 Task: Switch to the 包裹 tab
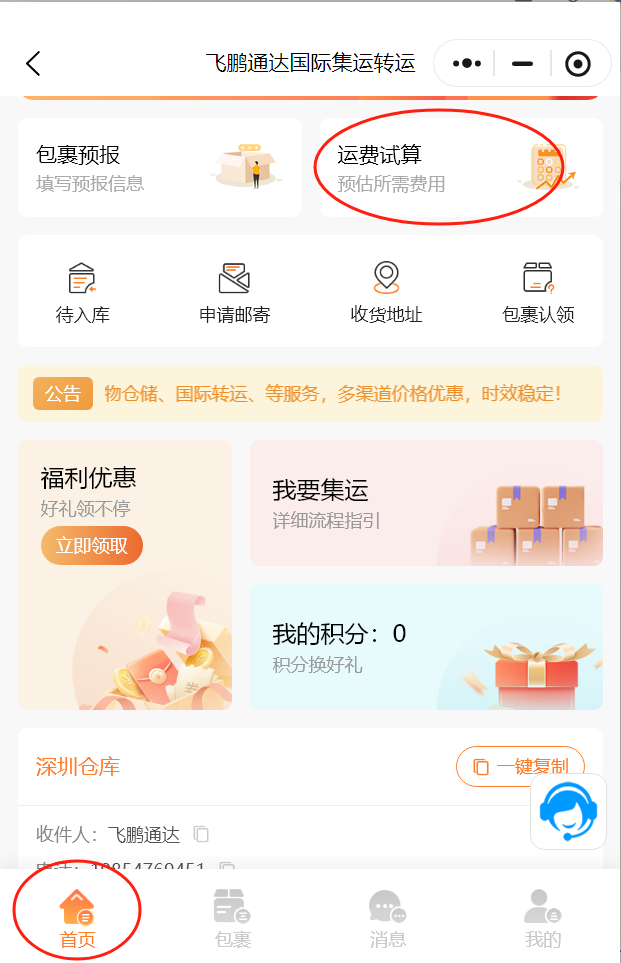(x=233, y=918)
